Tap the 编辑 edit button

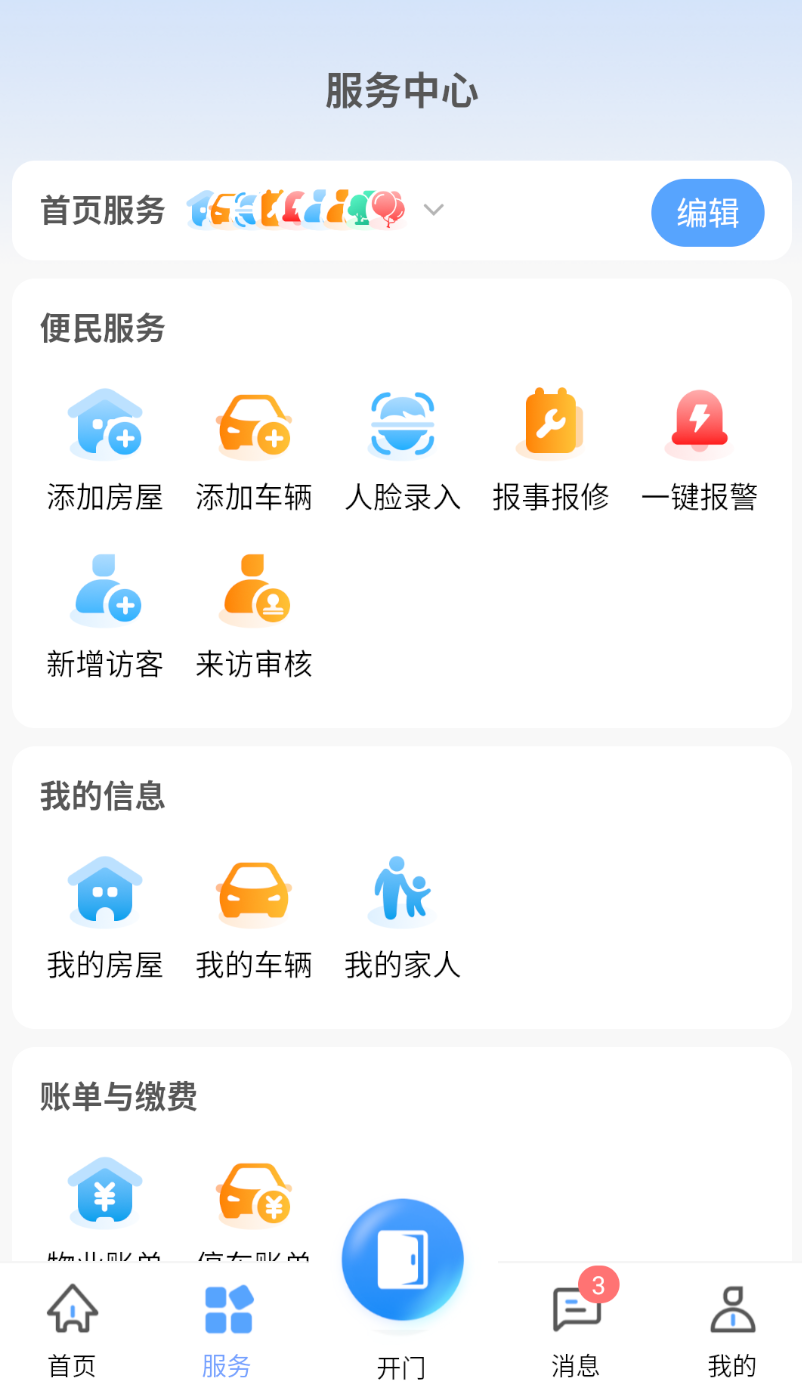pos(707,212)
